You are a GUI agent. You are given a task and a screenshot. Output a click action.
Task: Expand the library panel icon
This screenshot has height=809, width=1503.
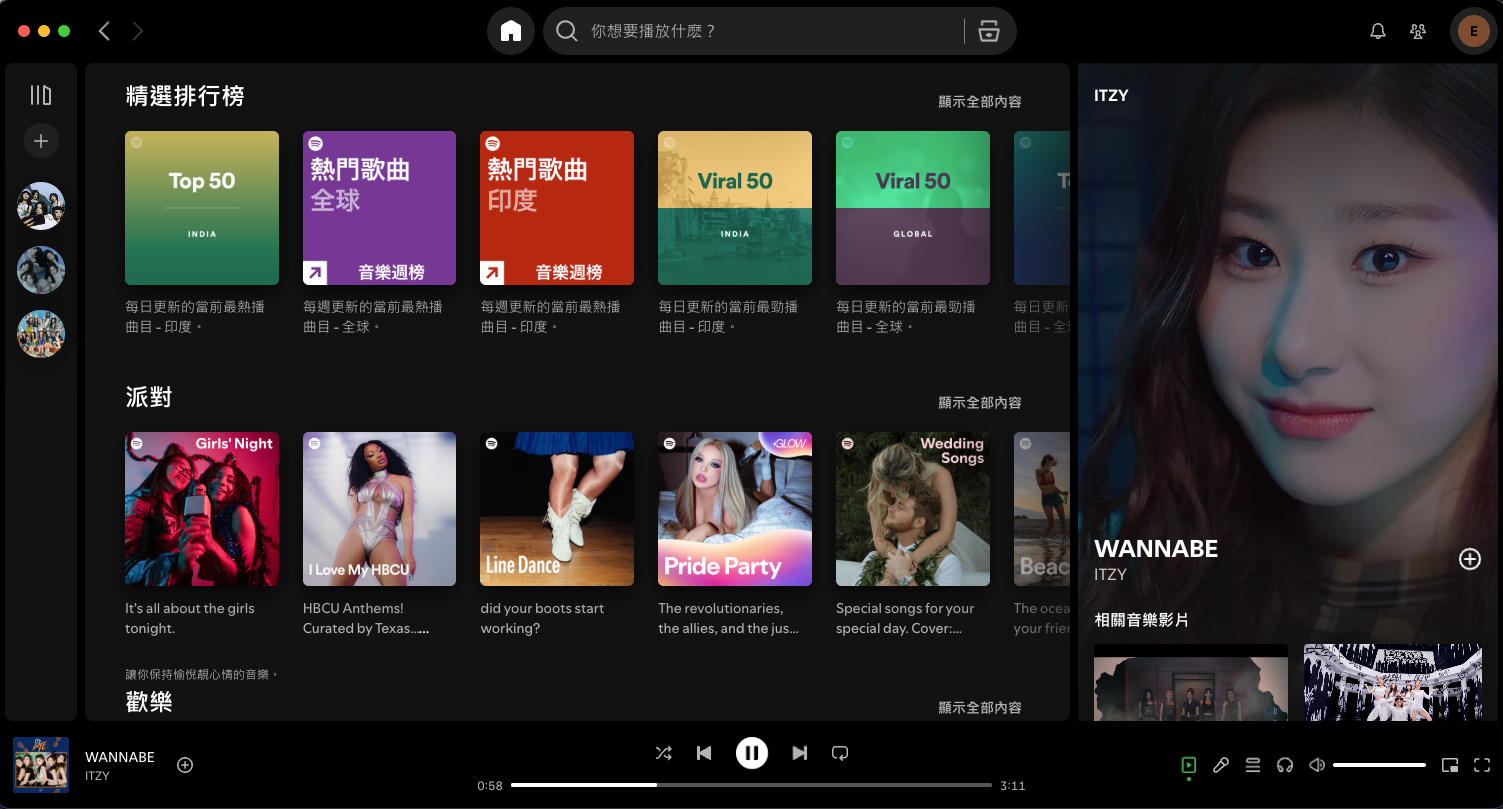[41, 95]
